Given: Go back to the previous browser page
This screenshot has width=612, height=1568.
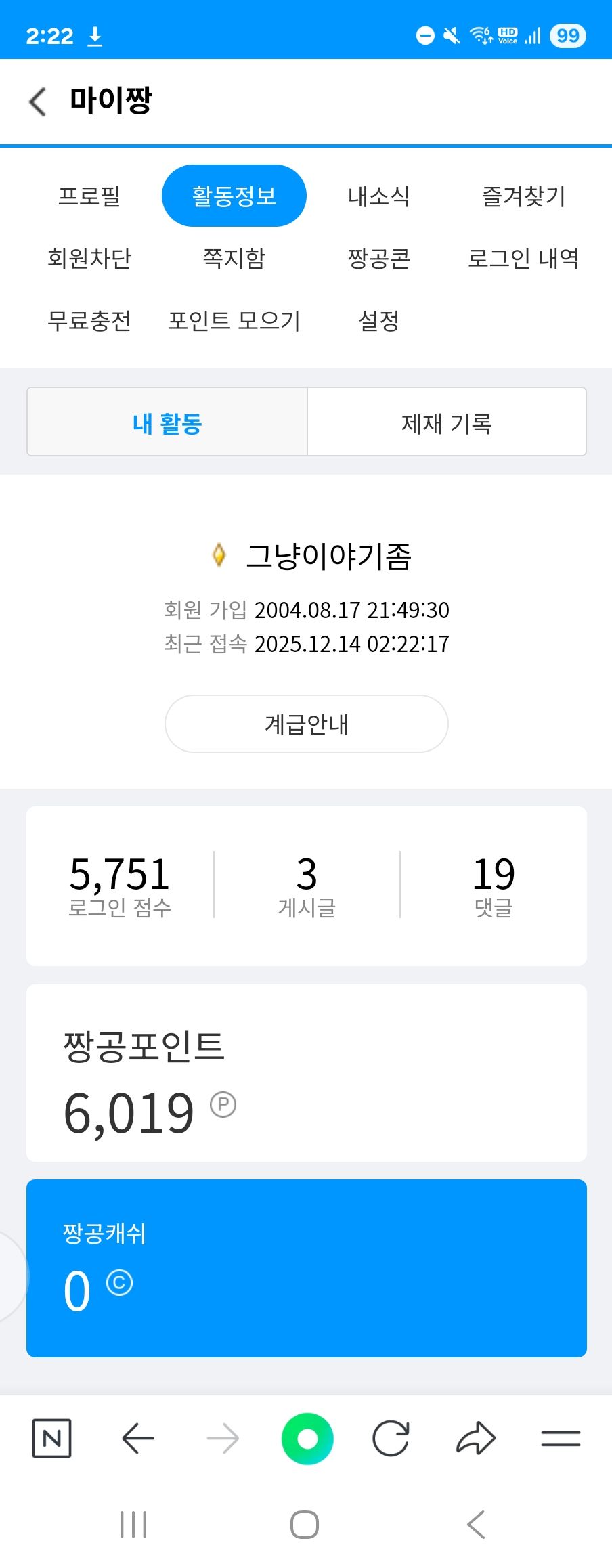Looking at the screenshot, I should [138, 1438].
